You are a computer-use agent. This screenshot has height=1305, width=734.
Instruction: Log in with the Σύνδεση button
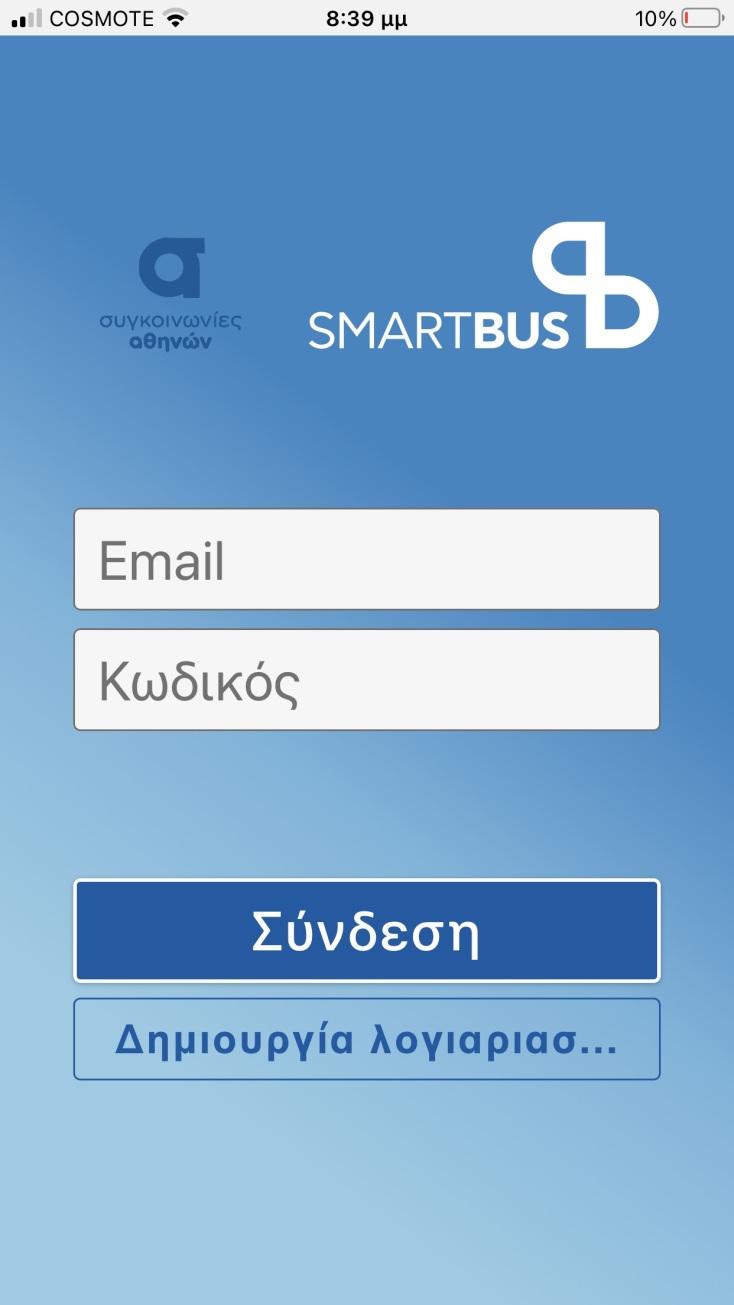coord(366,931)
